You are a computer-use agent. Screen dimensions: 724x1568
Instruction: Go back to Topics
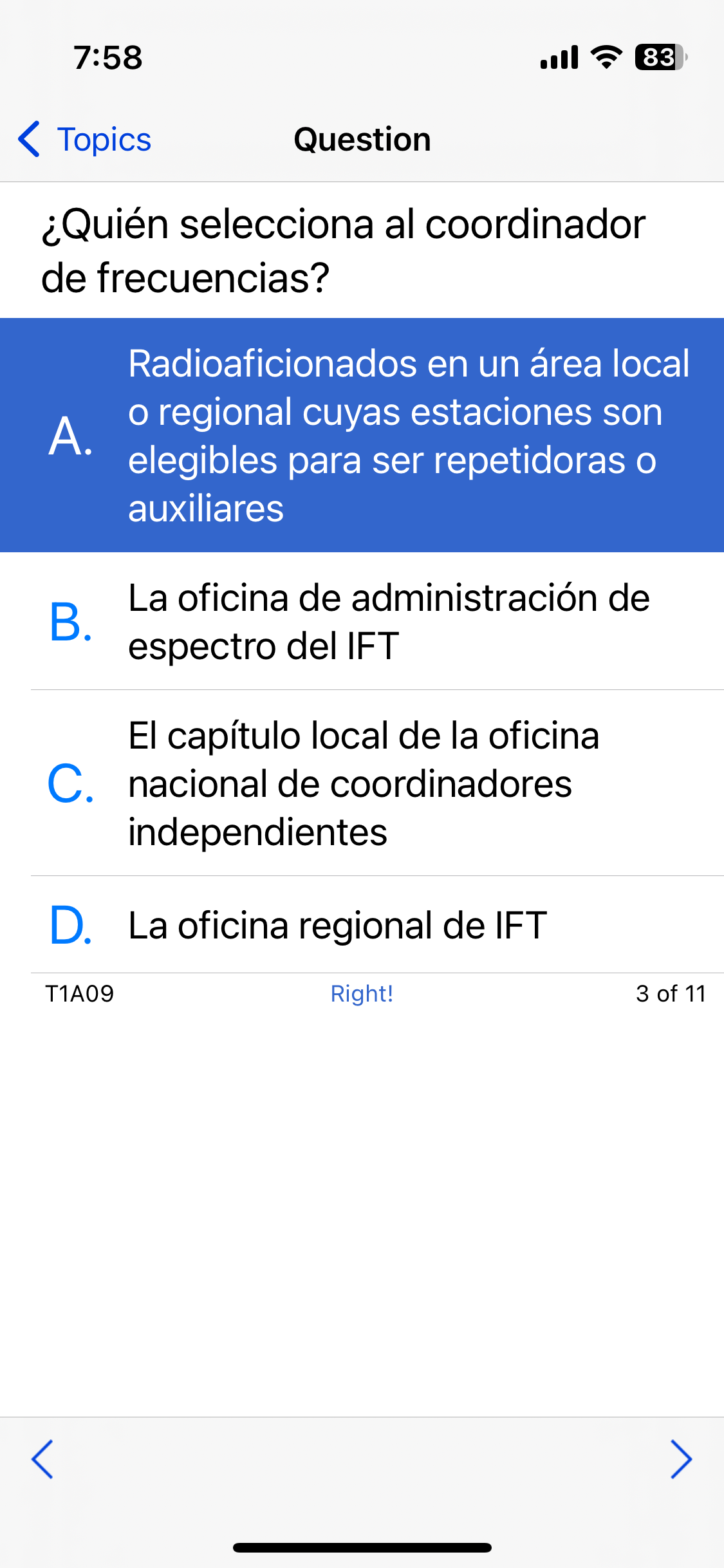coord(85,140)
